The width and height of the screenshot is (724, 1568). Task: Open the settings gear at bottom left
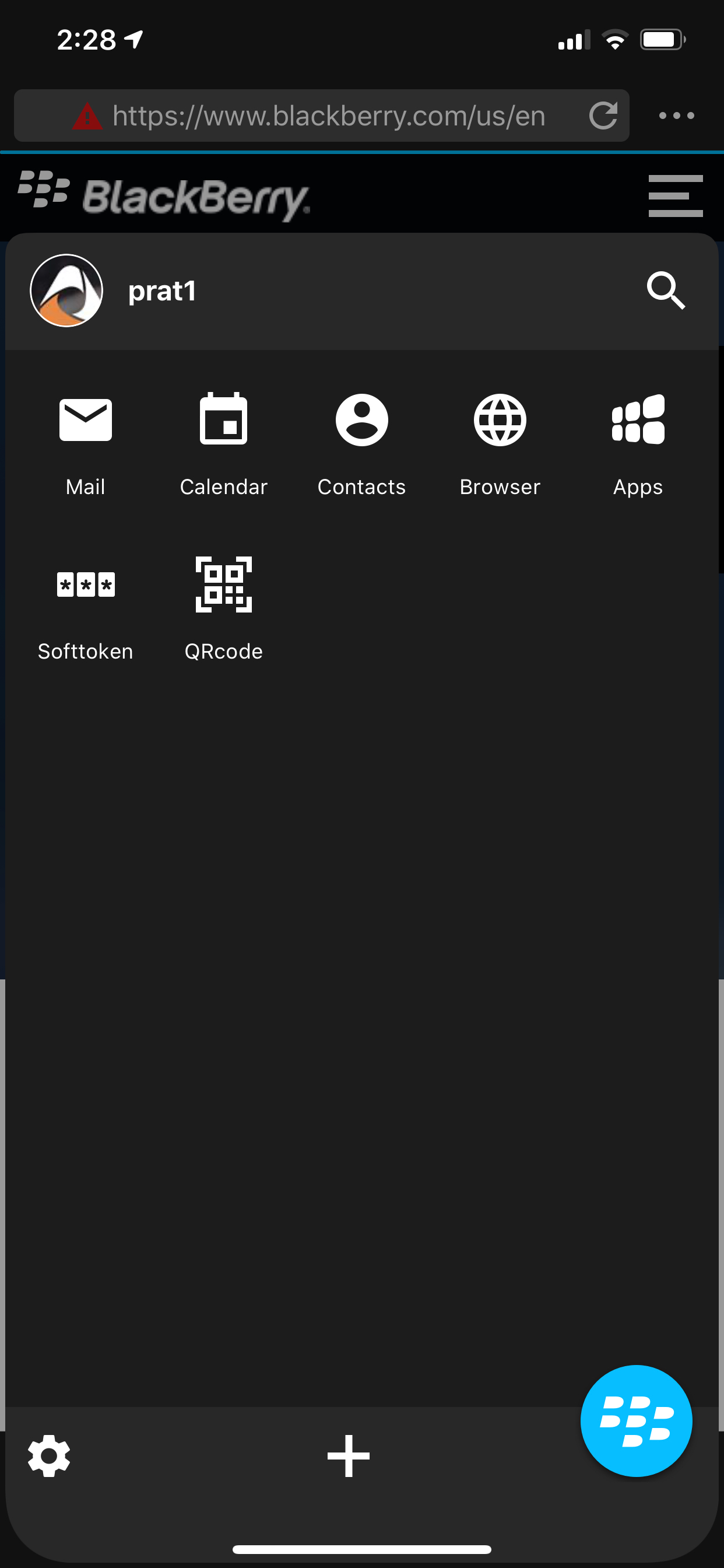48,1456
